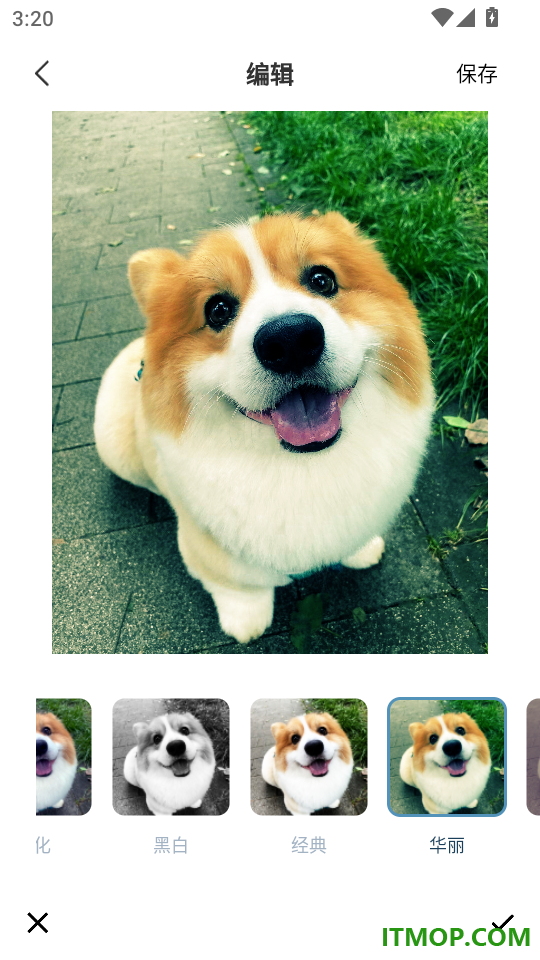Select the 黑白 black-and-white filter
This screenshot has width=540, height=960.
[171, 757]
